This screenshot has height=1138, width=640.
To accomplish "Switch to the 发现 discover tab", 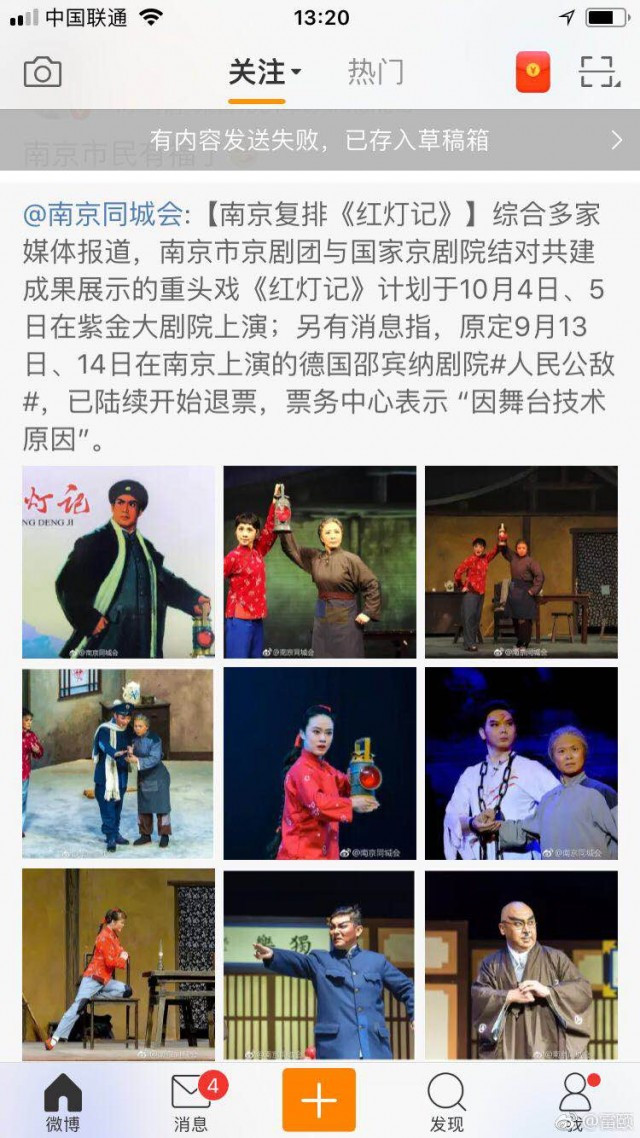I will [447, 1102].
